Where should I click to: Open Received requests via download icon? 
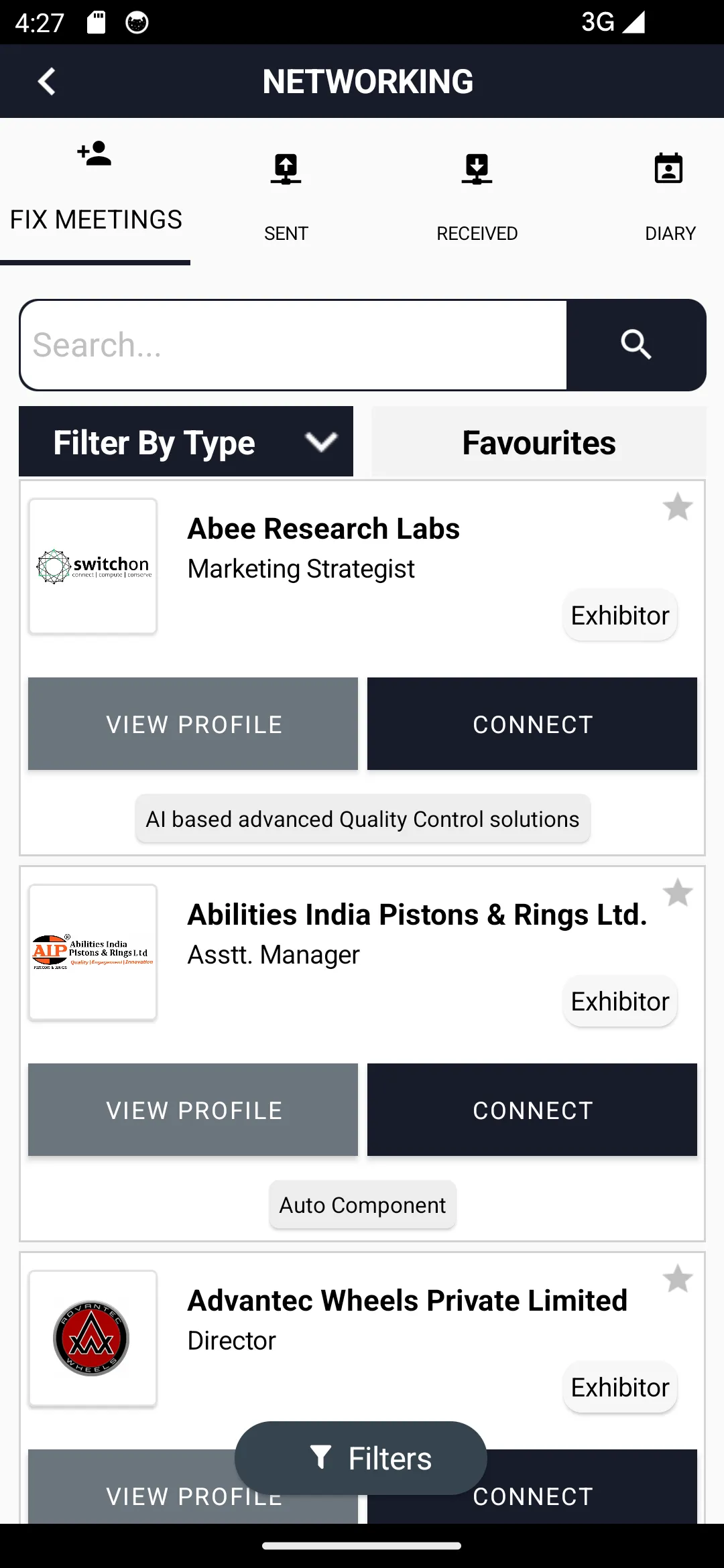(477, 168)
